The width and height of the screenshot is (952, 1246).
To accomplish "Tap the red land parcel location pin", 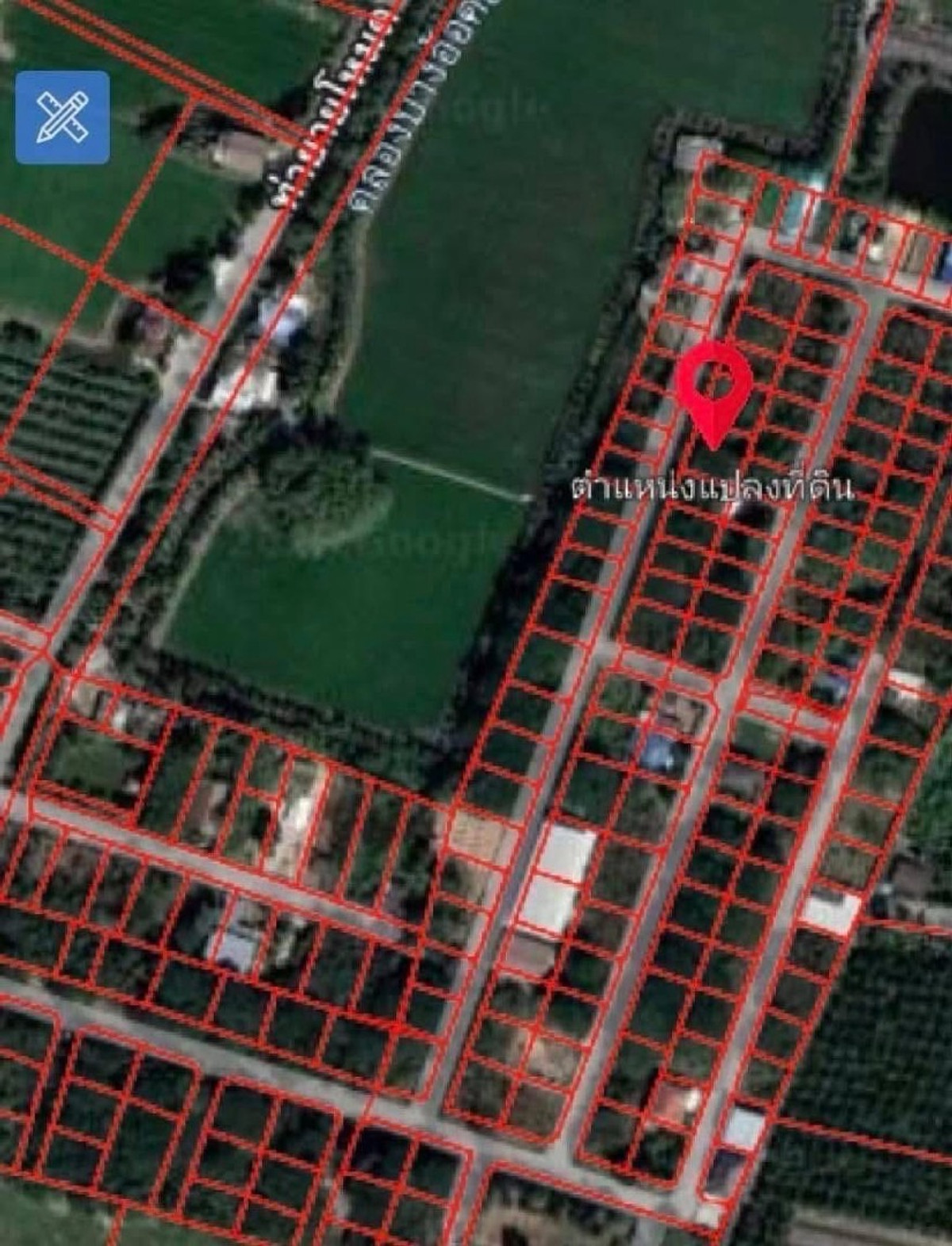I will [714, 388].
